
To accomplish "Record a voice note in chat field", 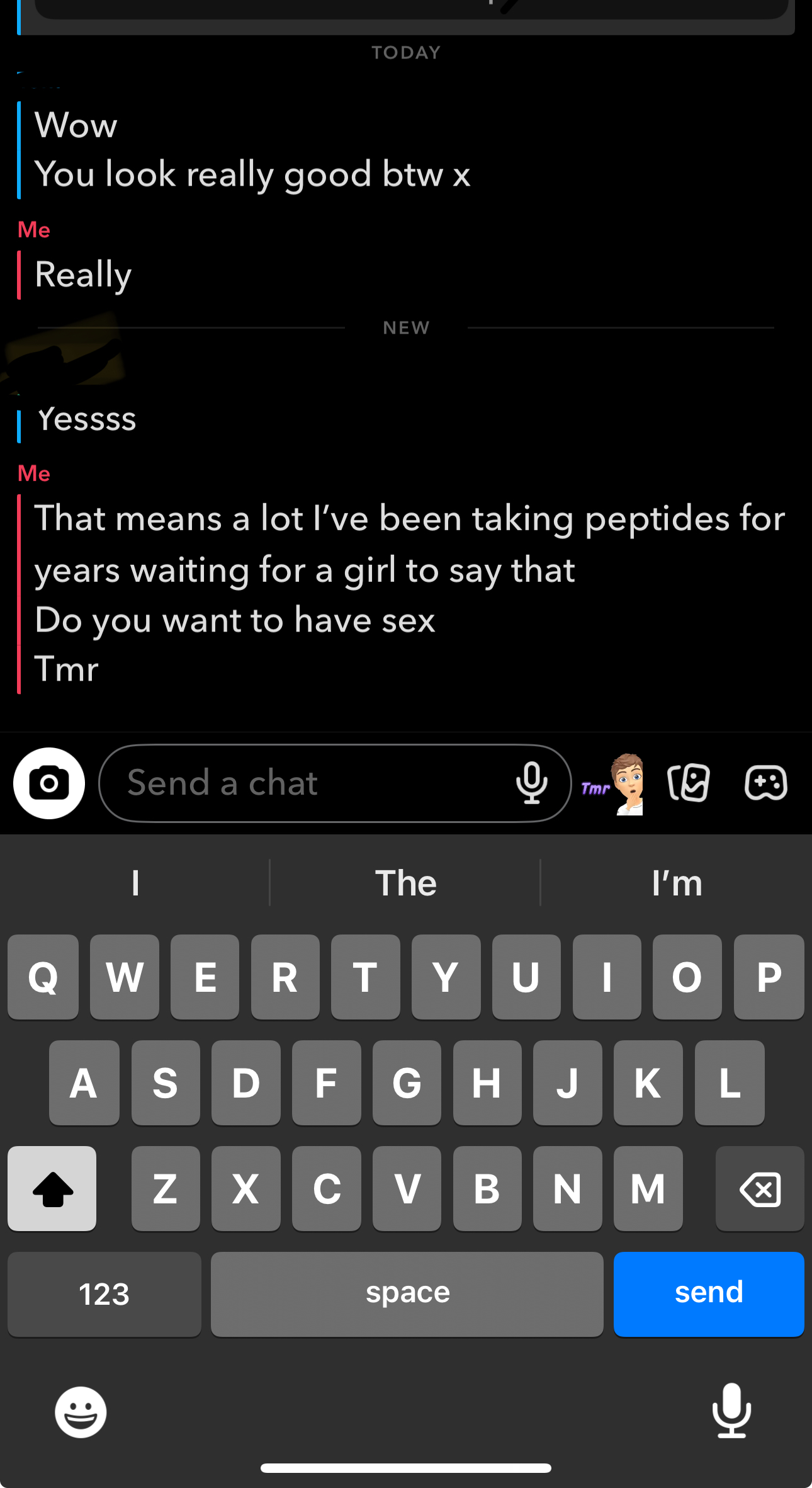I will (531, 783).
